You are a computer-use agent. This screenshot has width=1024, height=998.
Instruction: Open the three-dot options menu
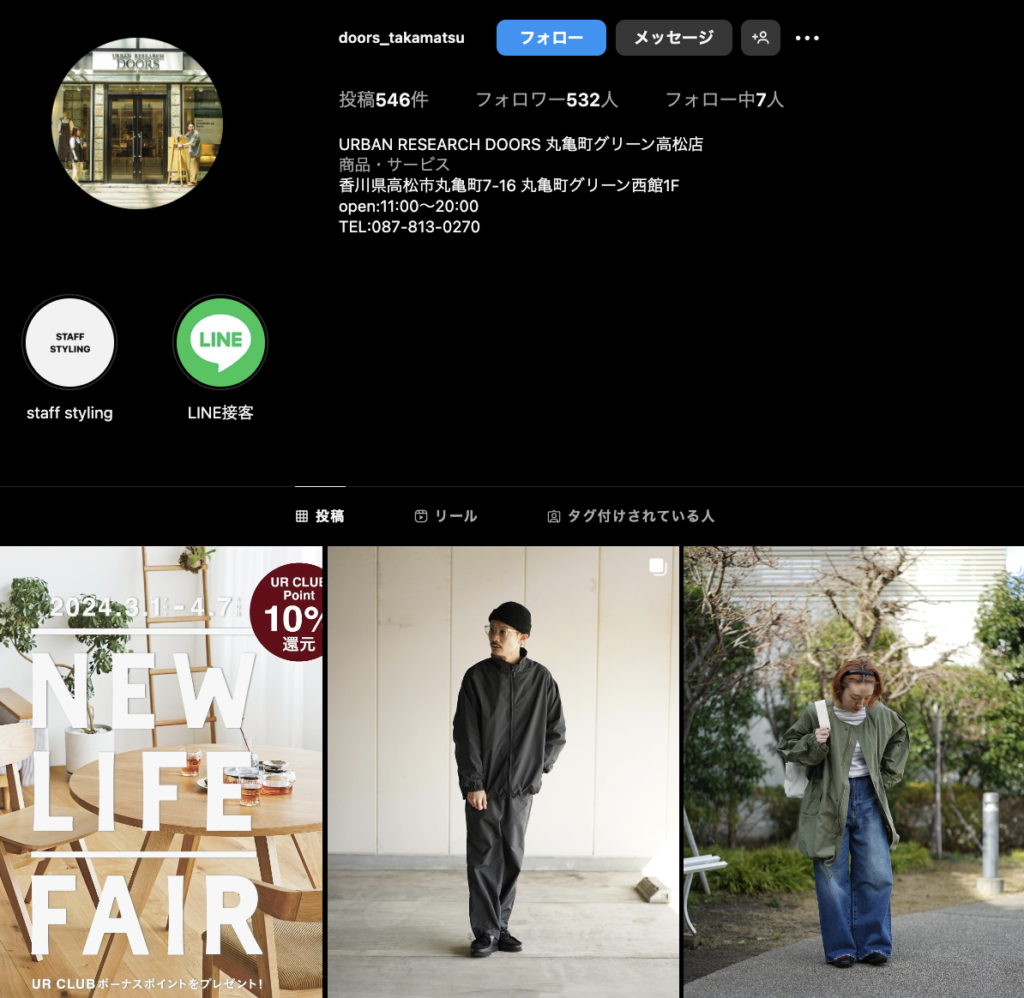(x=807, y=38)
